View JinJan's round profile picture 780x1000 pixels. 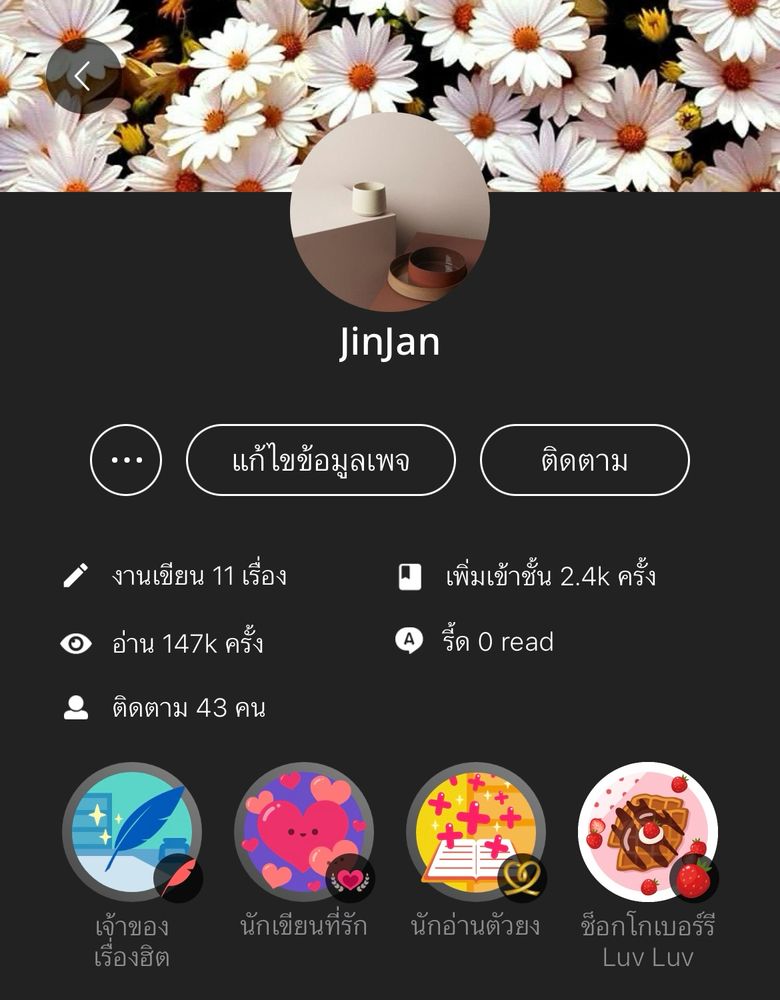pyautogui.click(x=390, y=212)
